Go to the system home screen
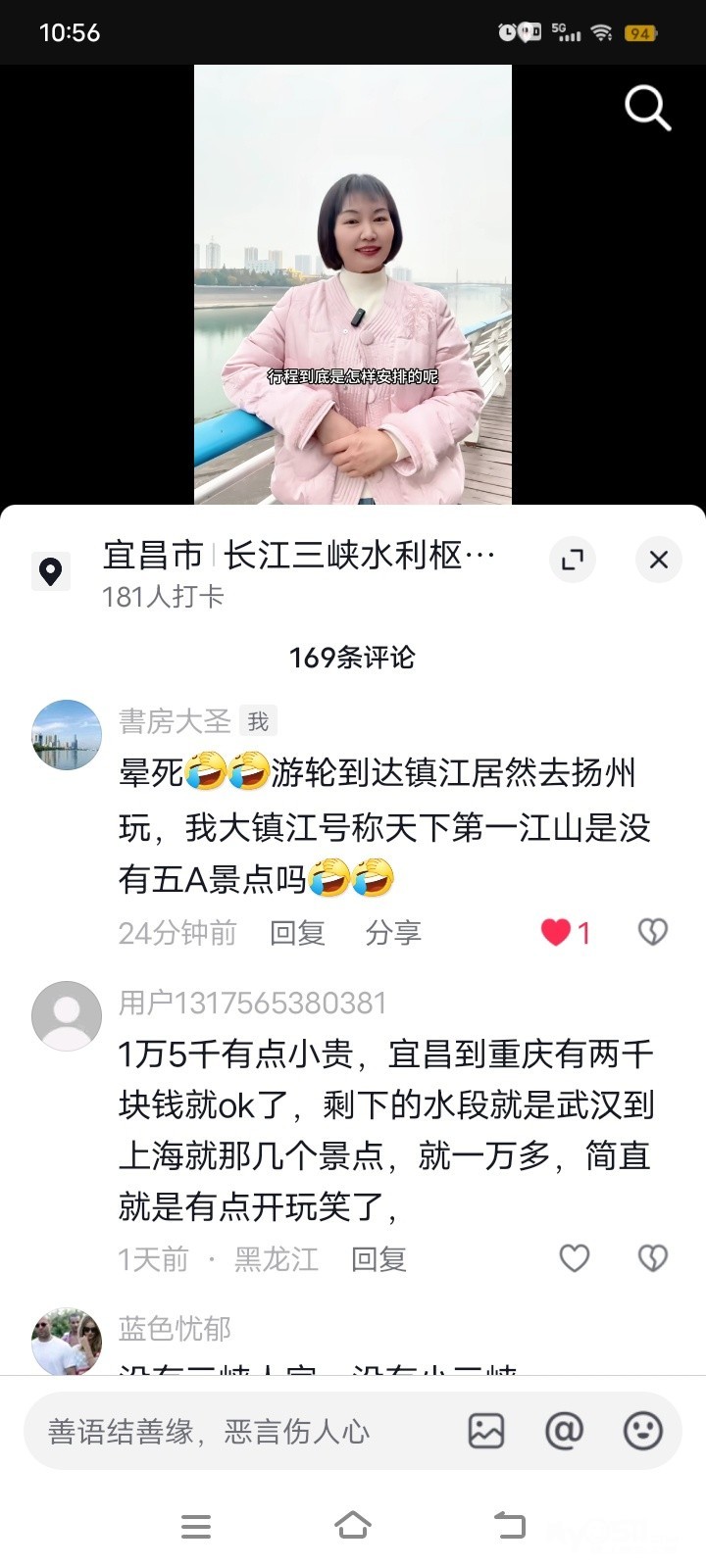 353,1526
